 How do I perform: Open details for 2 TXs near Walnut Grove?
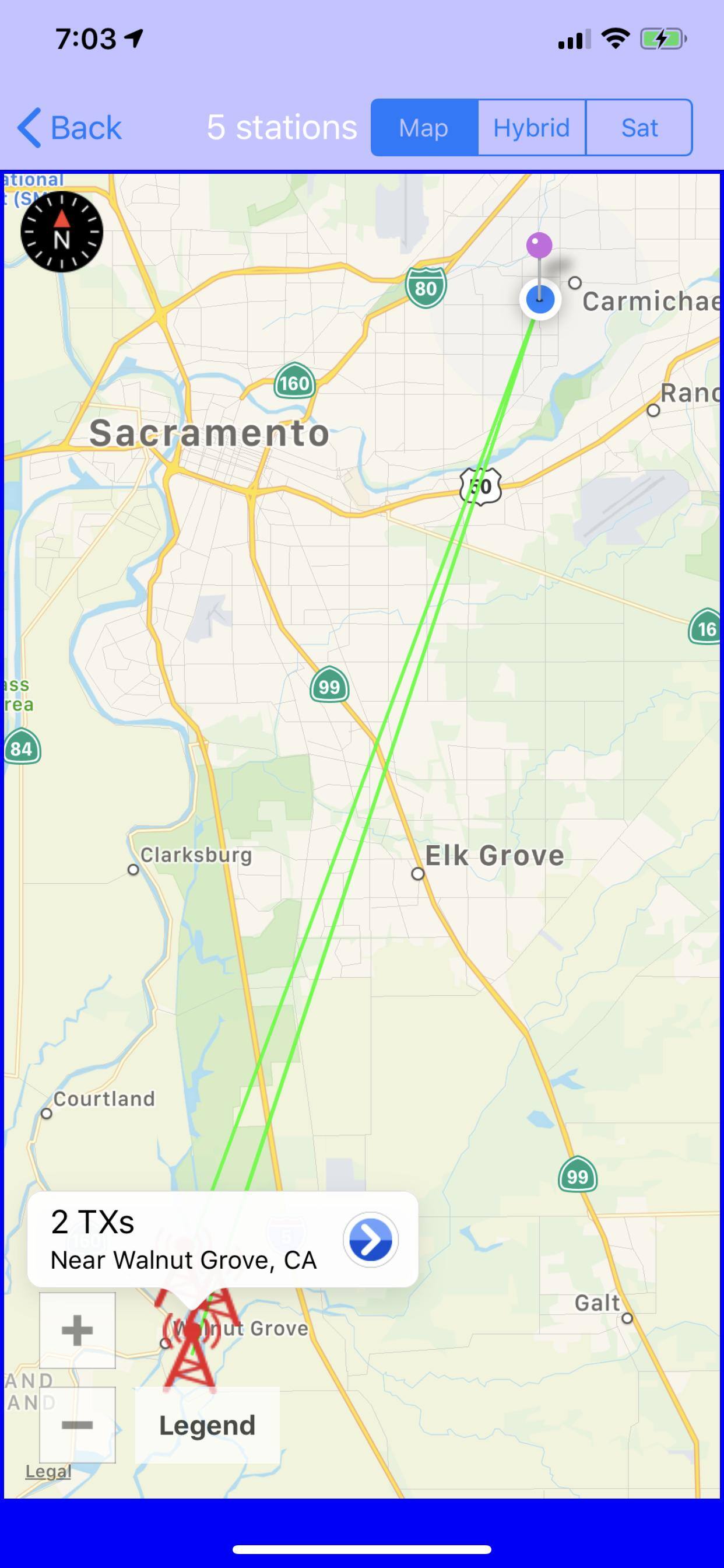(371, 1240)
